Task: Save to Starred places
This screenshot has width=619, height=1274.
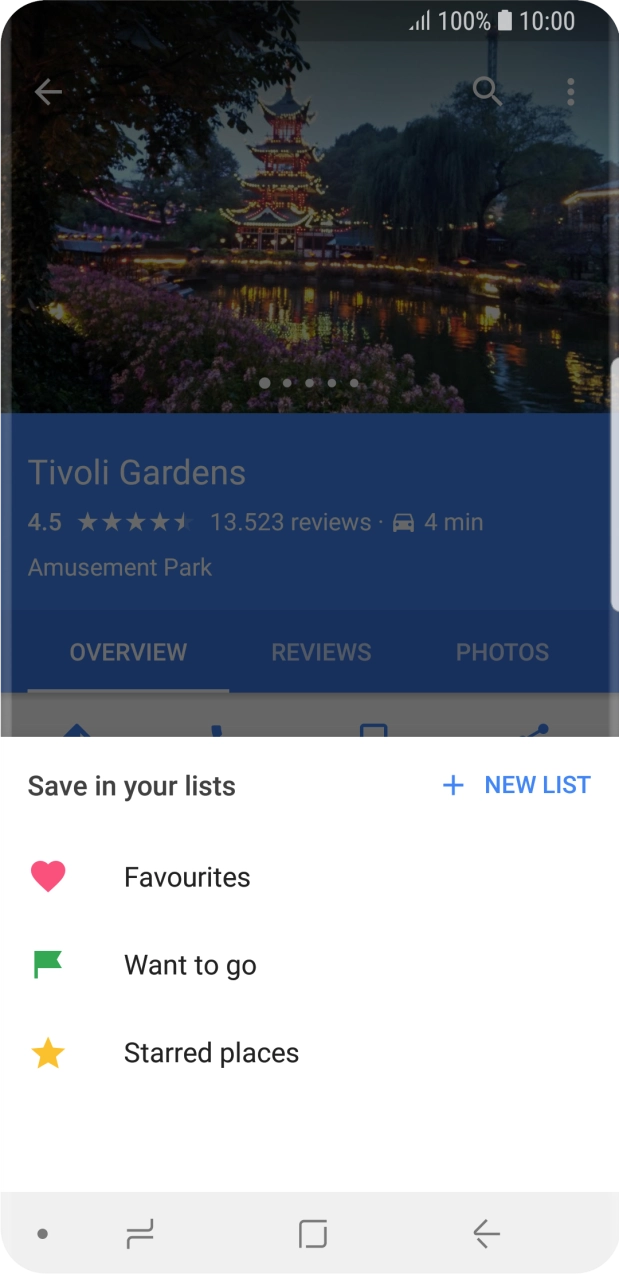Action: [x=309, y=1053]
